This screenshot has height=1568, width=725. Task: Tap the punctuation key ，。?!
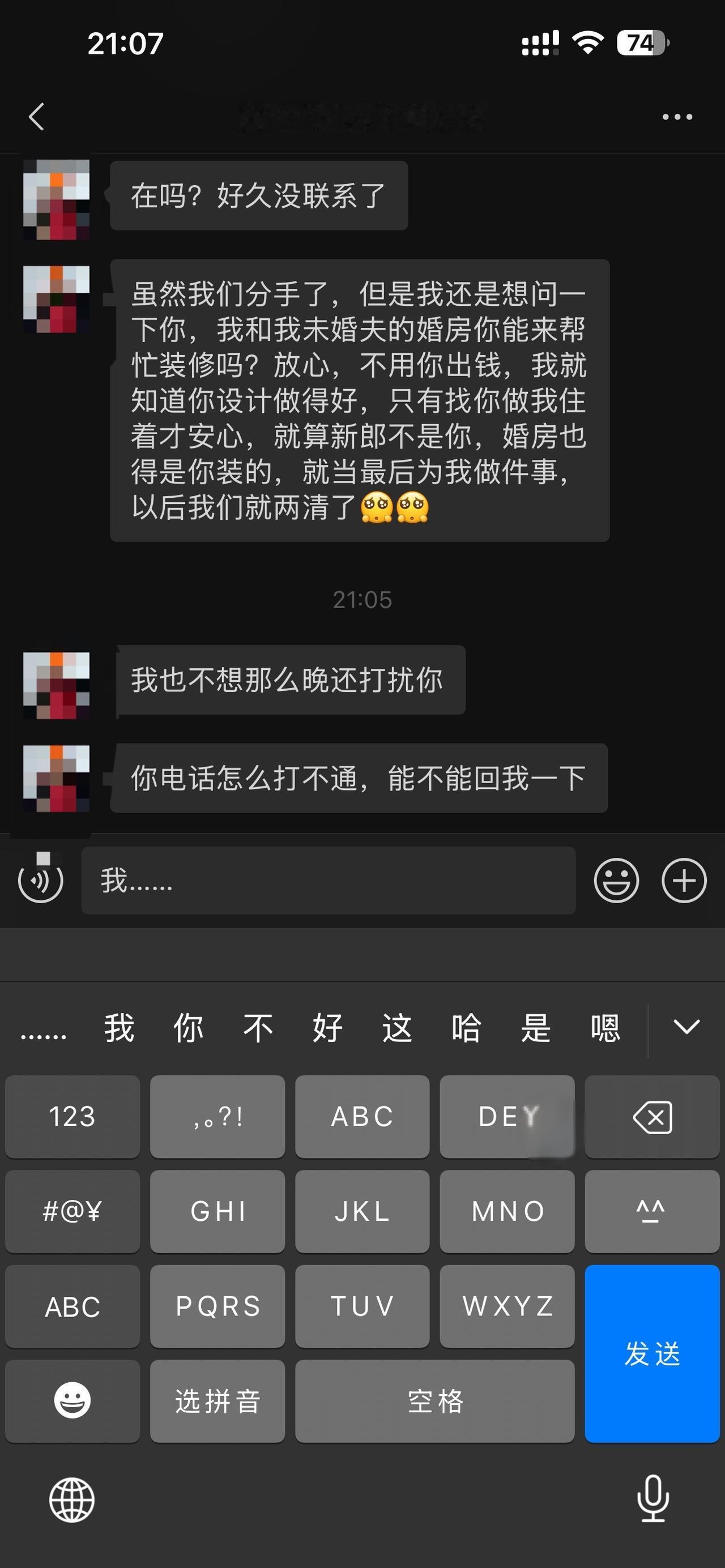coord(217,1117)
